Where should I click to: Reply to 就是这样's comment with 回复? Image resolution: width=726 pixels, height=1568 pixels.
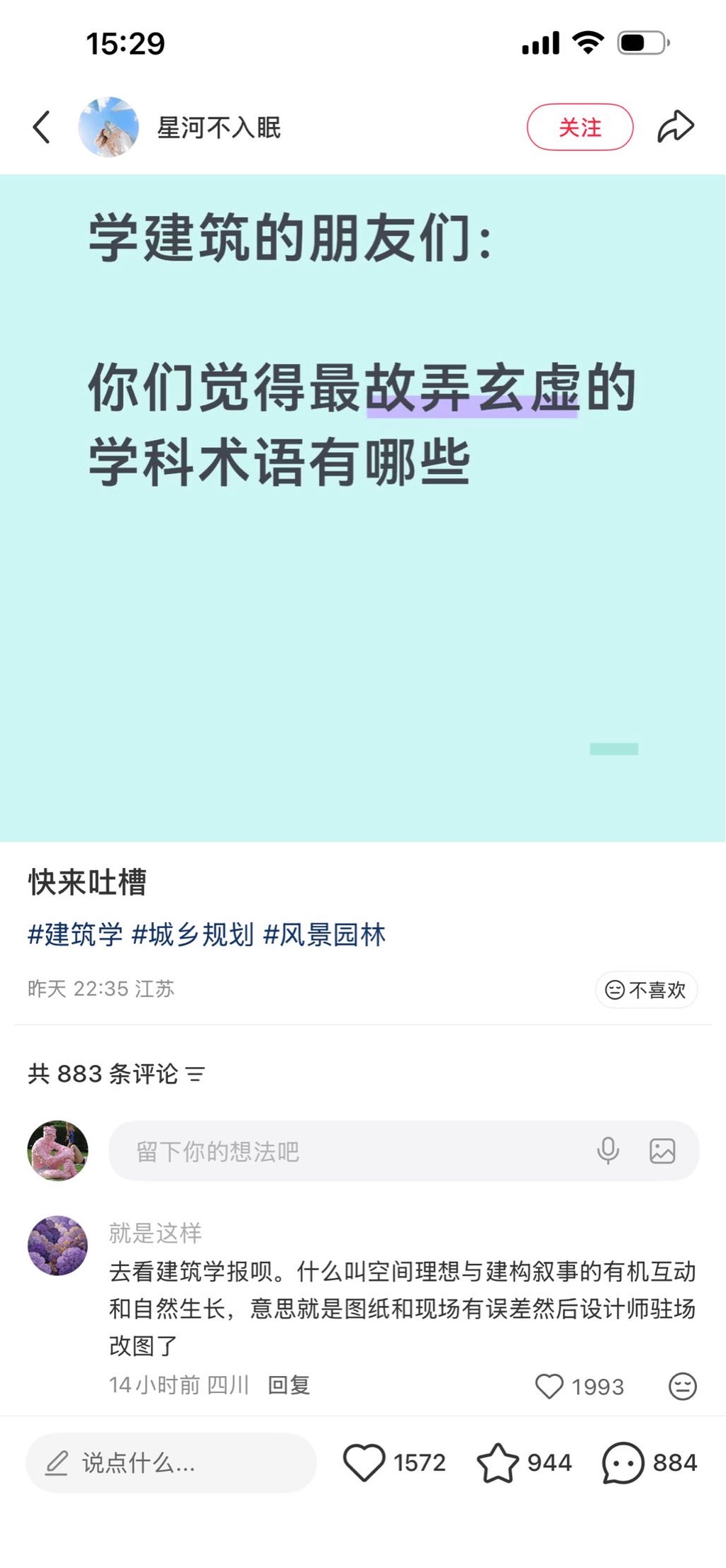tap(289, 1384)
